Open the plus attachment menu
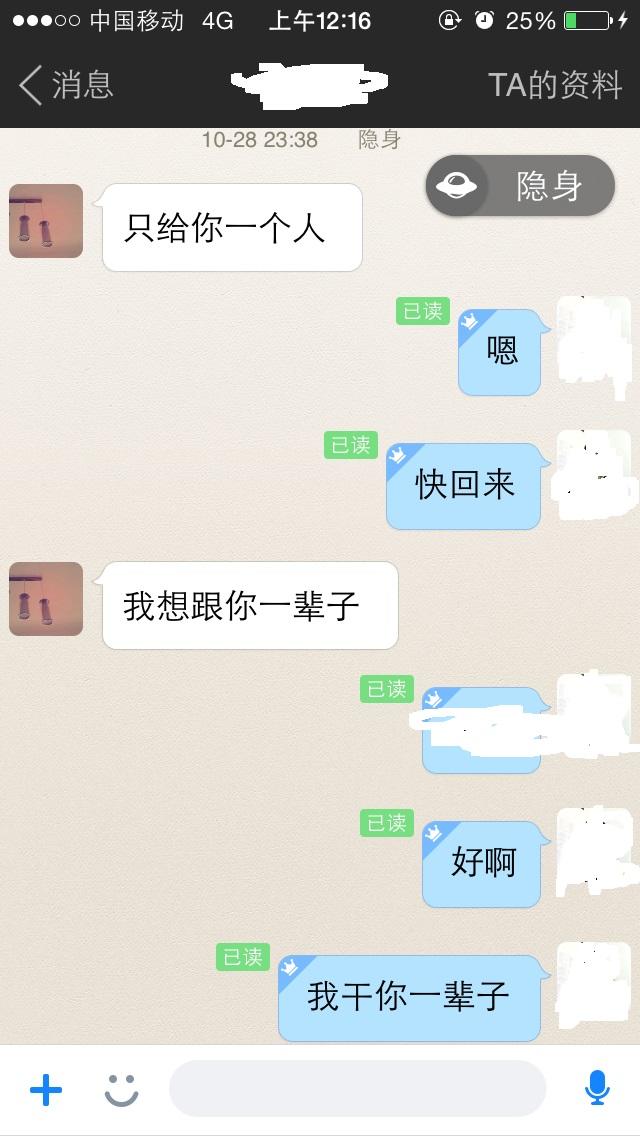The height and width of the screenshot is (1136, 640). (x=46, y=1090)
